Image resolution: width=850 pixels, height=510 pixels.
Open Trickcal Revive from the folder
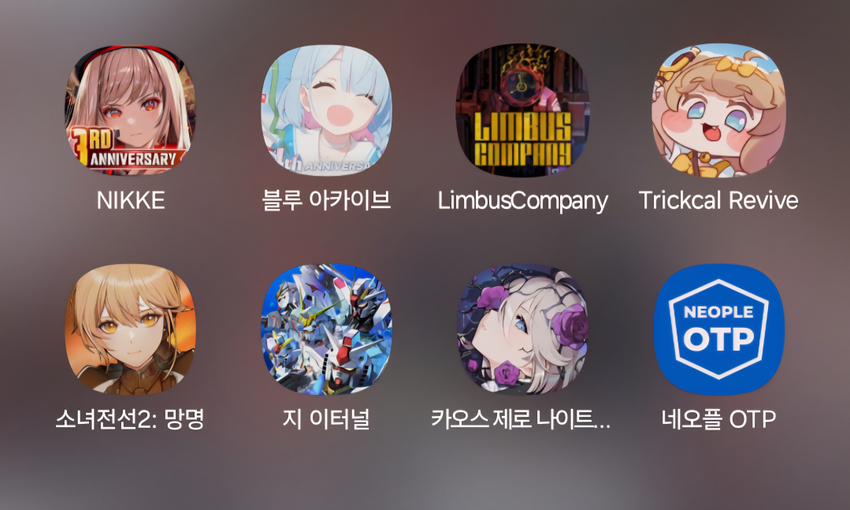pos(718,110)
